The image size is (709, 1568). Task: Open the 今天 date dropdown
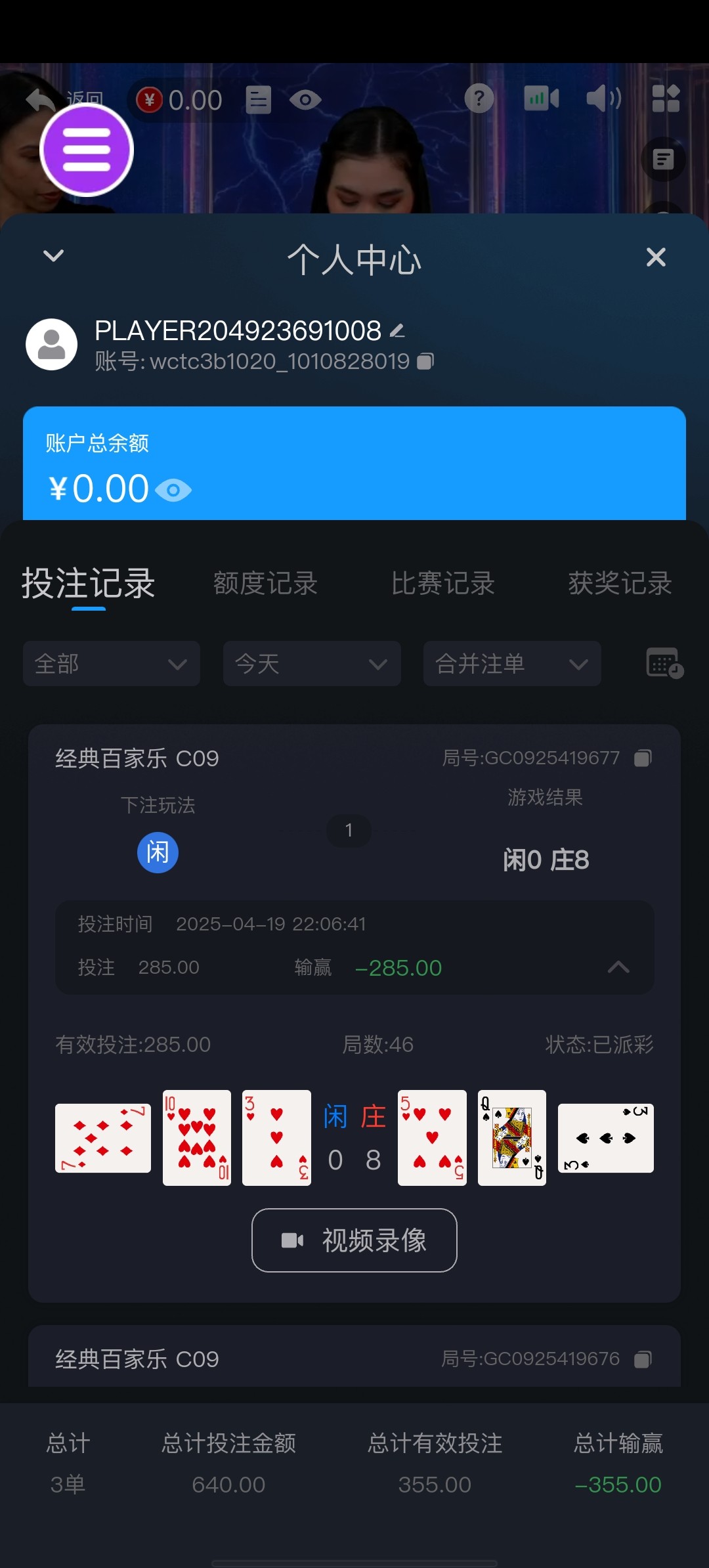click(312, 664)
